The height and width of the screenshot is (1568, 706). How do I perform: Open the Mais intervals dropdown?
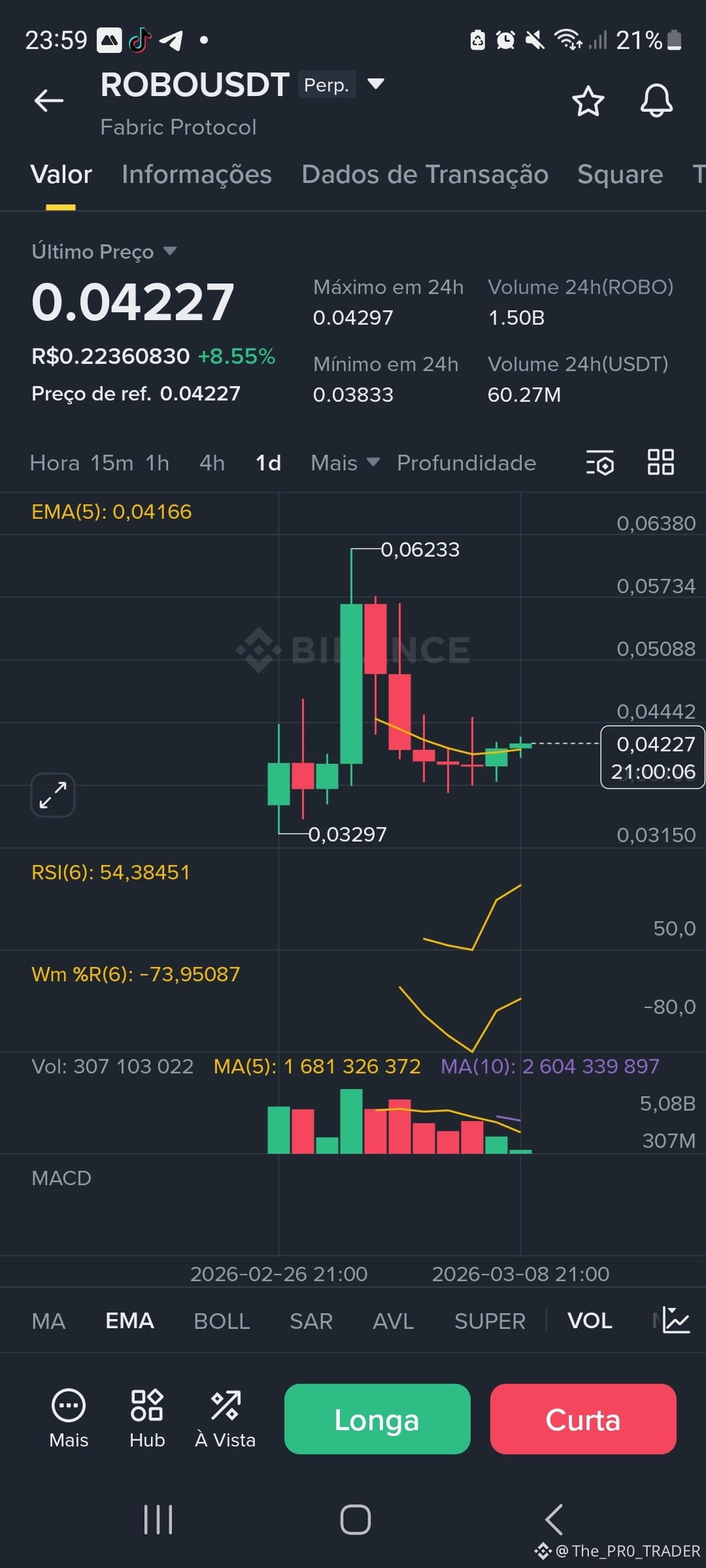(x=345, y=463)
